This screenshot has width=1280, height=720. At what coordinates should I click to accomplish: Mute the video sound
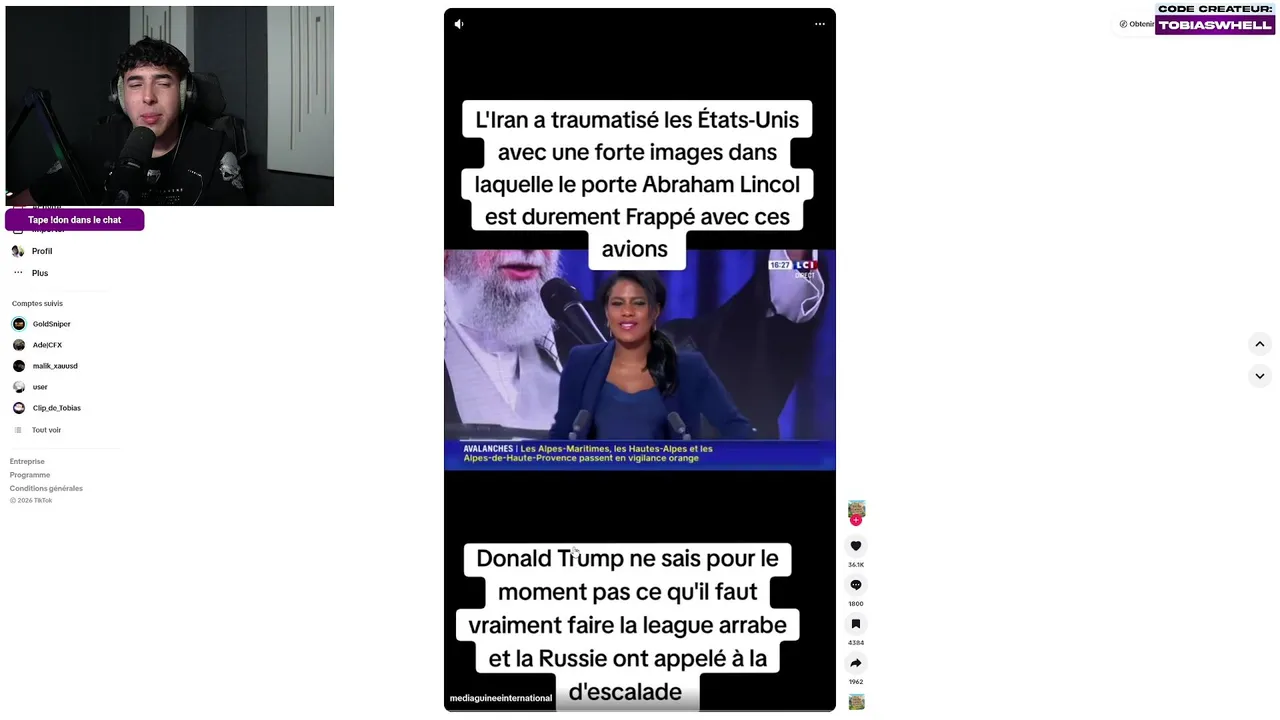[x=459, y=24]
